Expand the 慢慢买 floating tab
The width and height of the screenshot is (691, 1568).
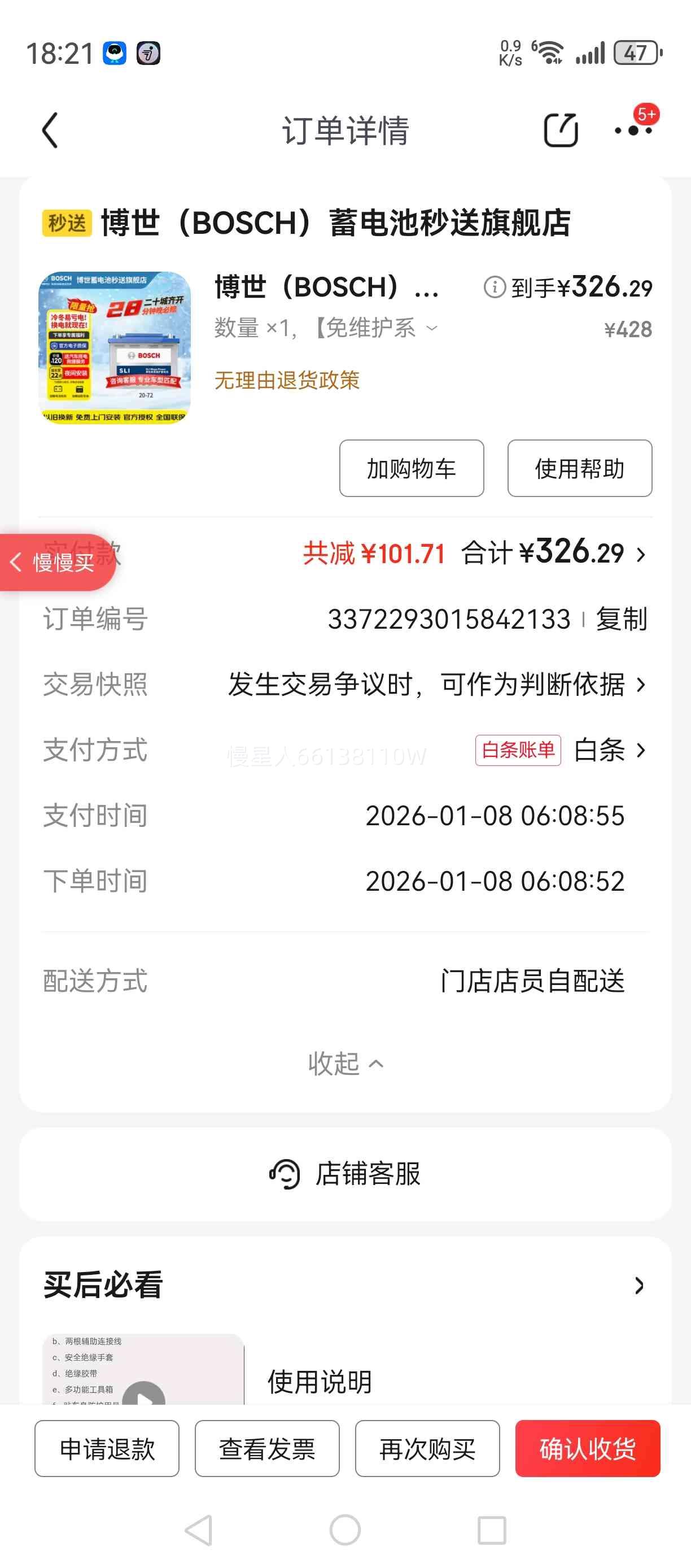pos(56,563)
